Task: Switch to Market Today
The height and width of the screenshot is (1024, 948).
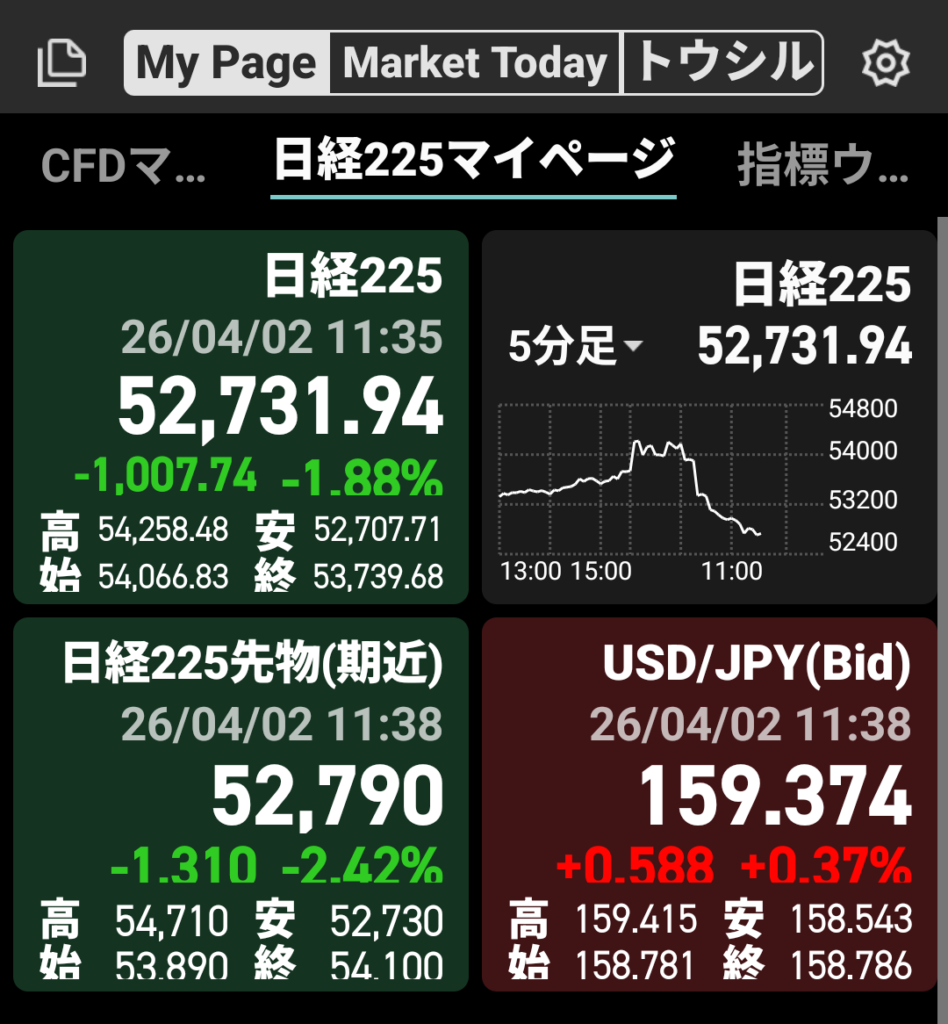Action: point(475,64)
